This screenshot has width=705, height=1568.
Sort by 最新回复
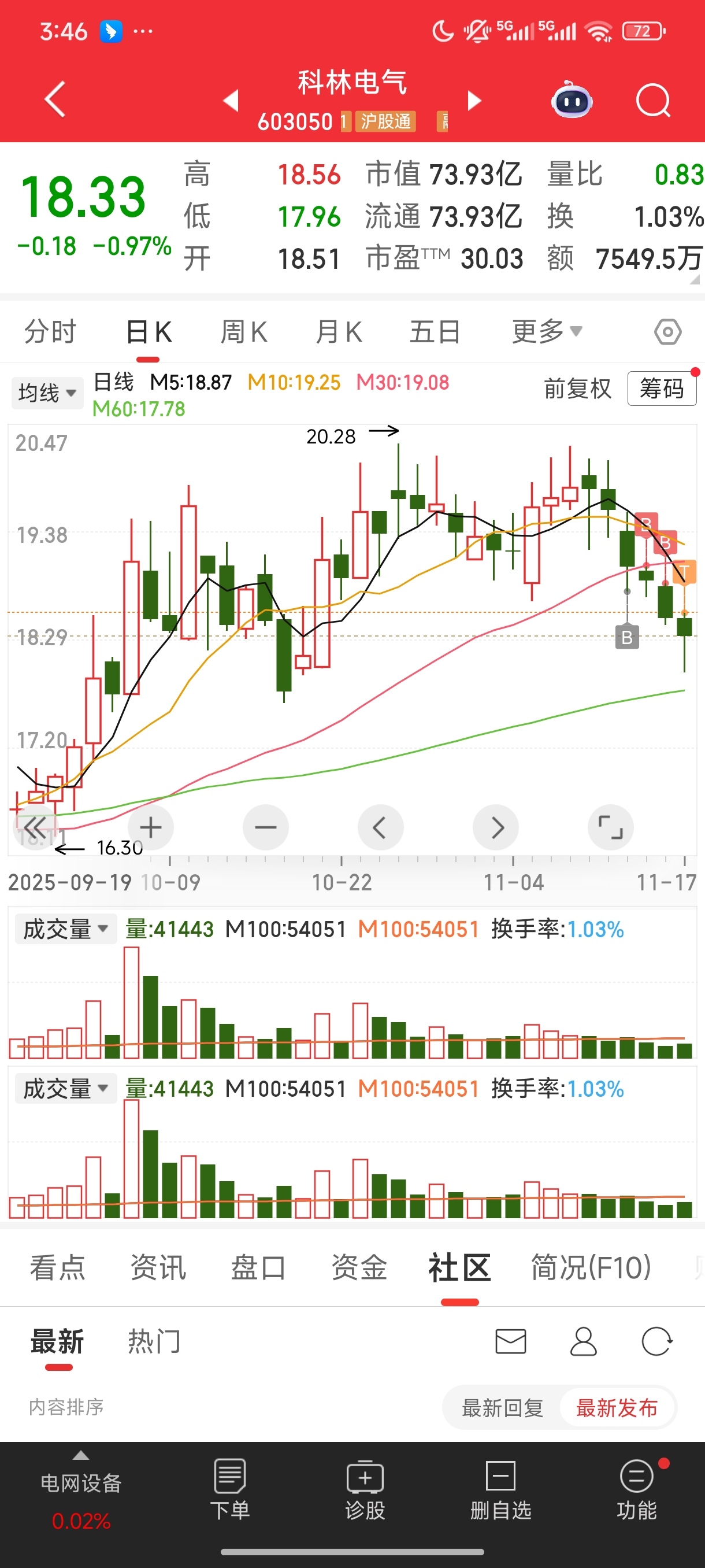click(502, 1408)
